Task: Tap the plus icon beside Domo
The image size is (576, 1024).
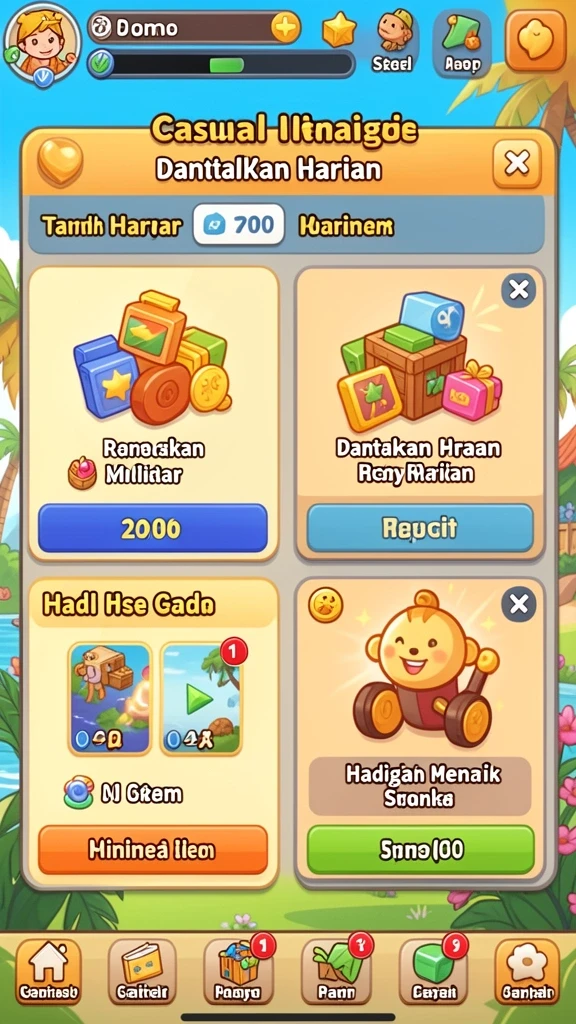Action: click(x=285, y=28)
